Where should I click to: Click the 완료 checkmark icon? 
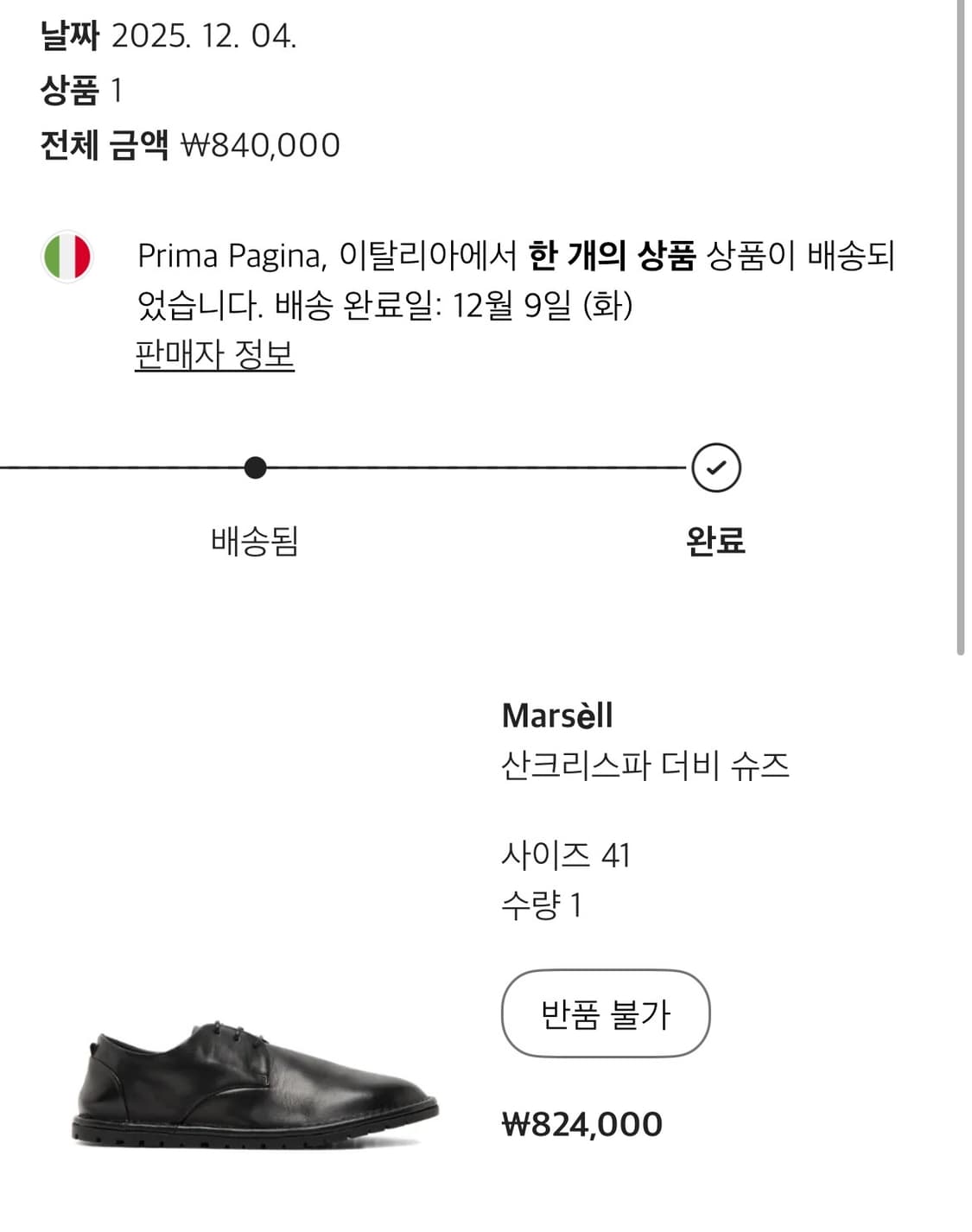(x=716, y=467)
